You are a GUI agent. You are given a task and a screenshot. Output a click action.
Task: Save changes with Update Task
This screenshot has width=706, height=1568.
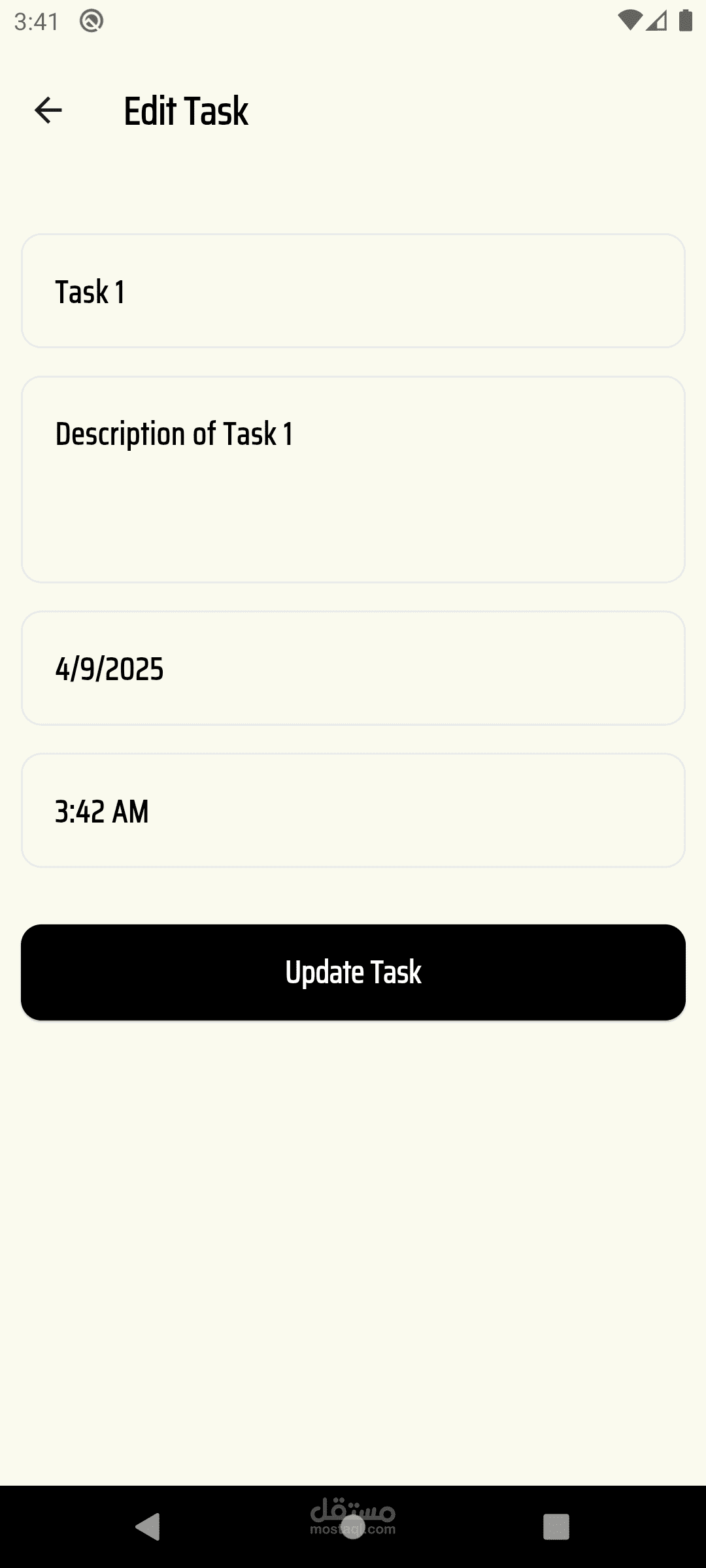(x=353, y=972)
